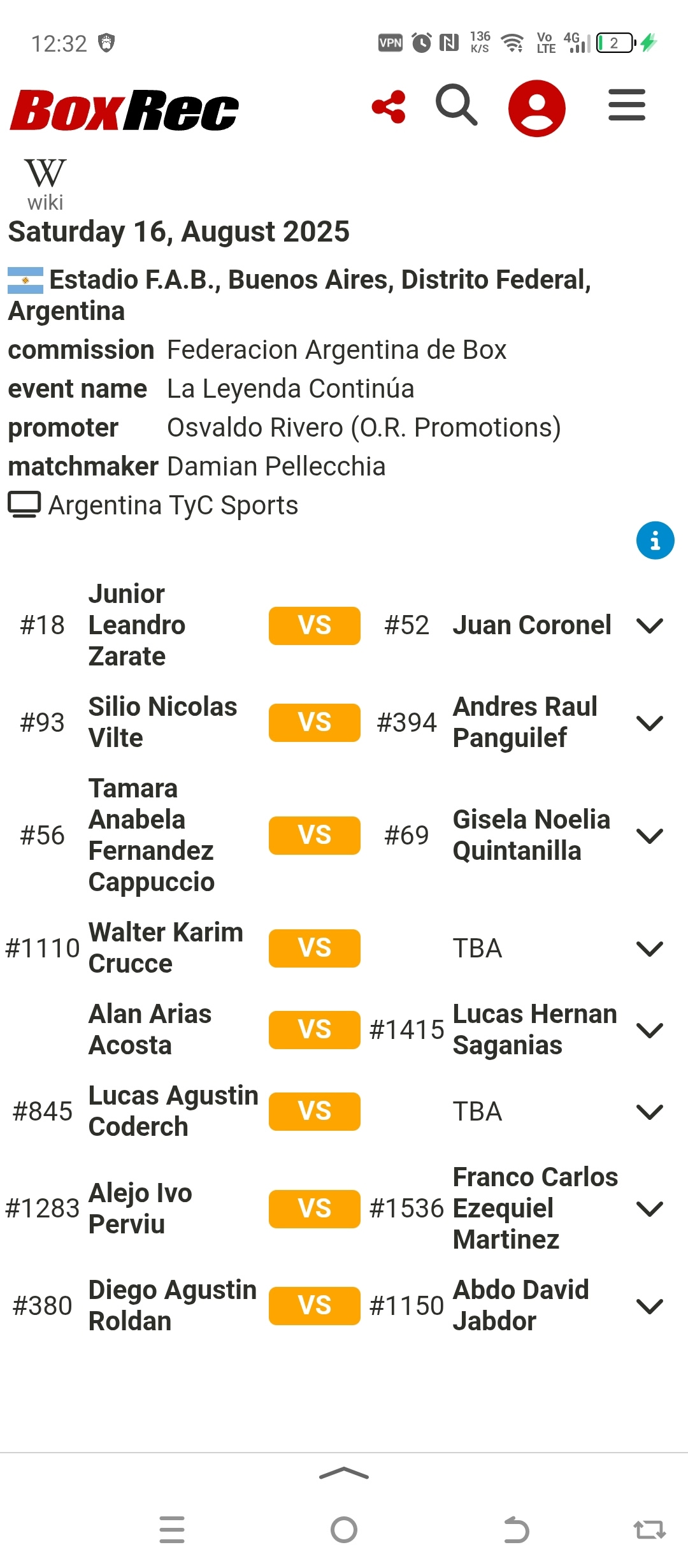Expand the Walter Karim Crucce bout
The height and width of the screenshot is (1568, 688).
coord(650,948)
